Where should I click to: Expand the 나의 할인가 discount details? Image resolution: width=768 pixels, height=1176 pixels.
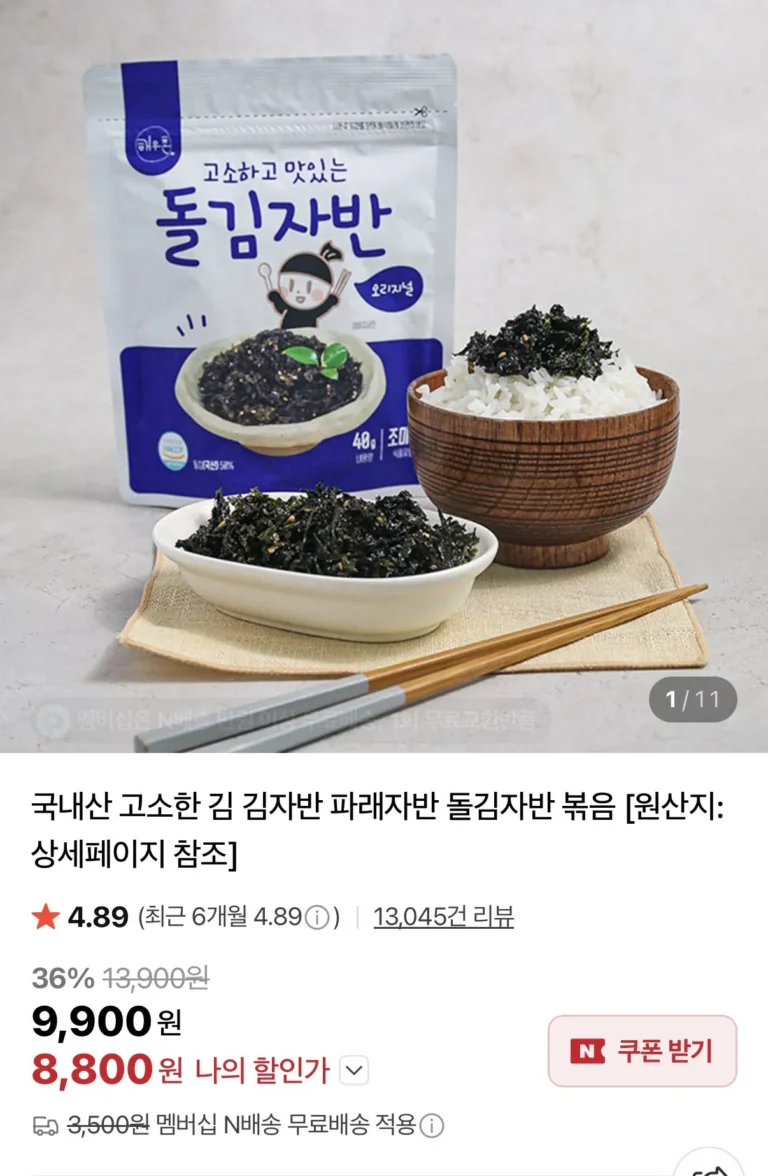pos(354,1071)
